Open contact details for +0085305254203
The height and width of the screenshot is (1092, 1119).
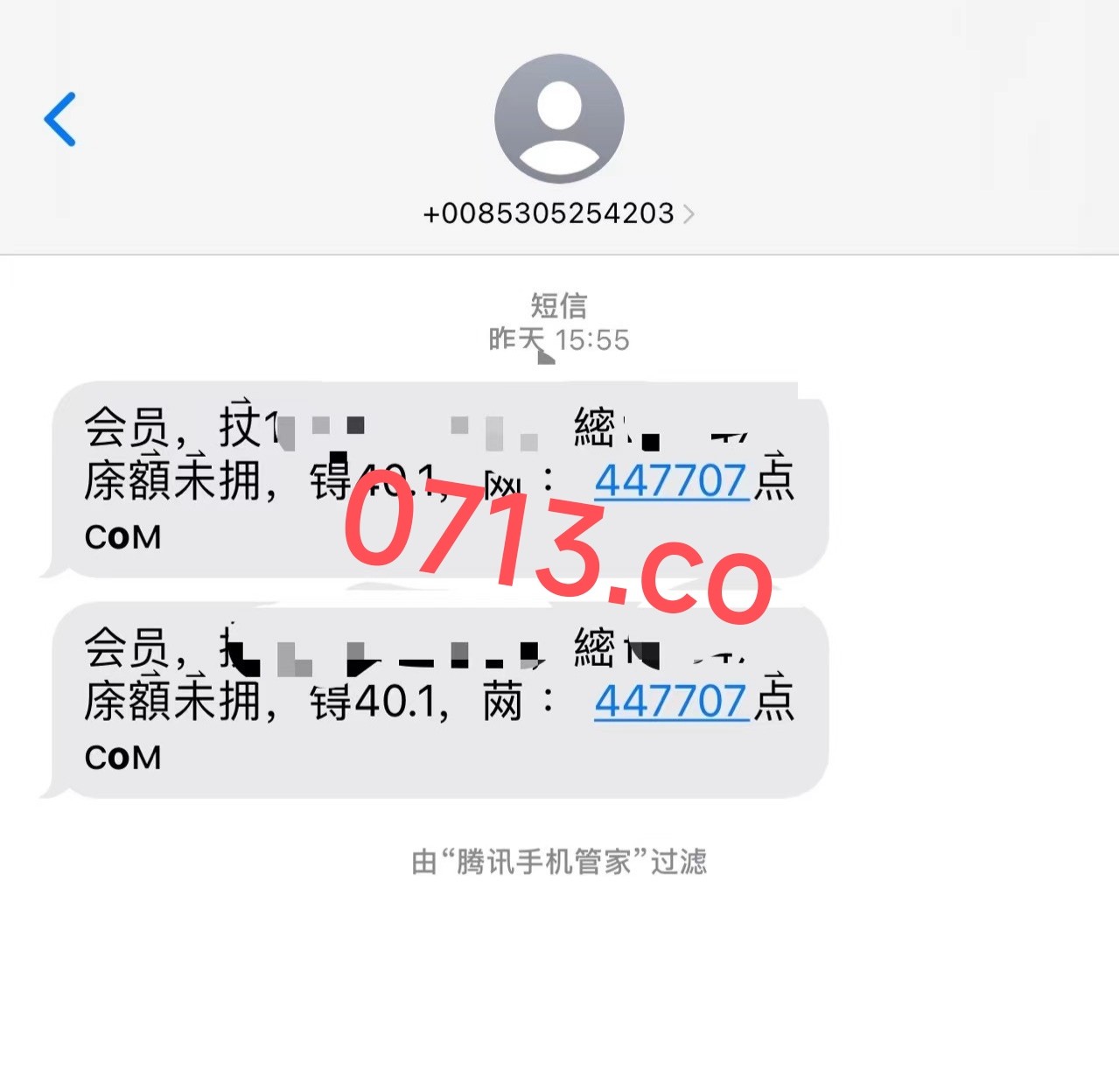[x=557, y=213]
